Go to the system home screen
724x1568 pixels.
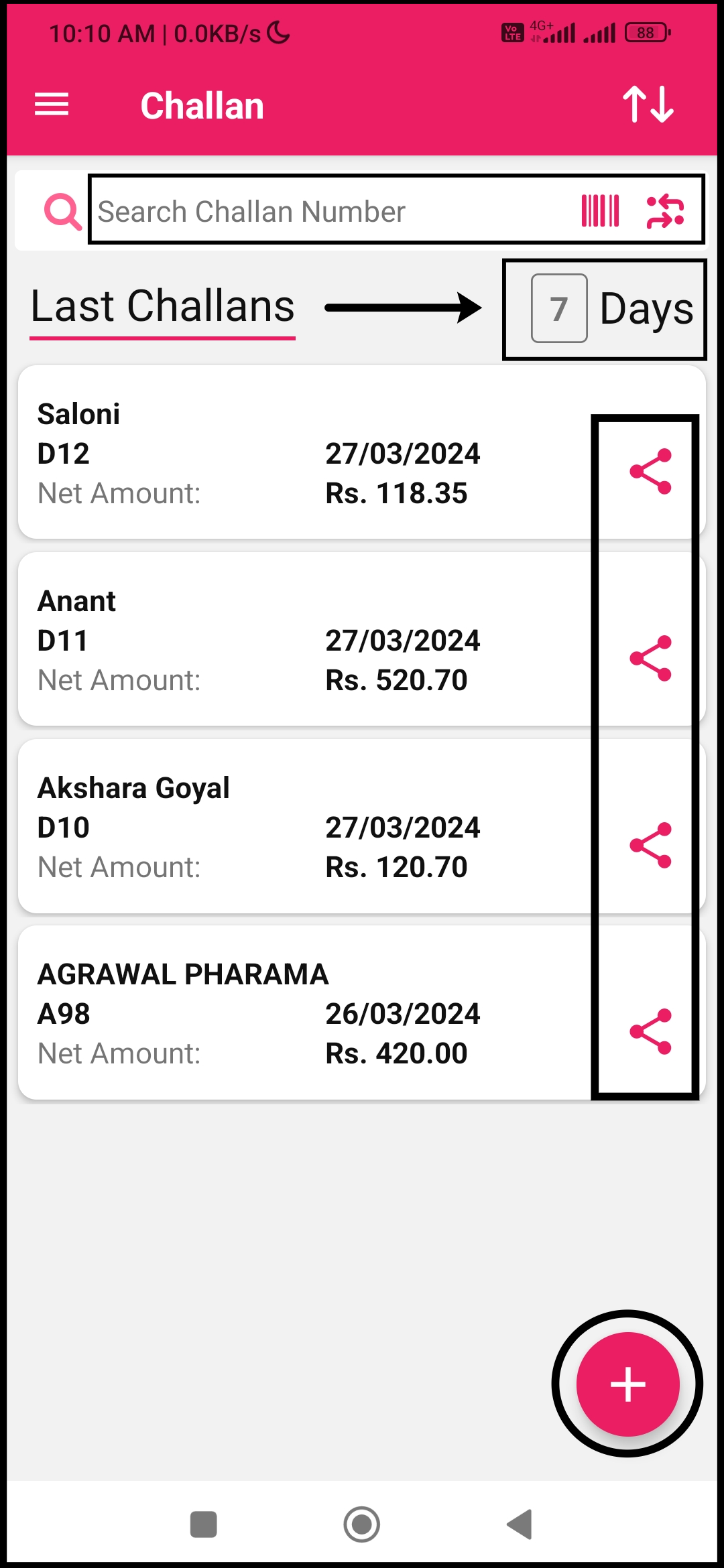362,1524
